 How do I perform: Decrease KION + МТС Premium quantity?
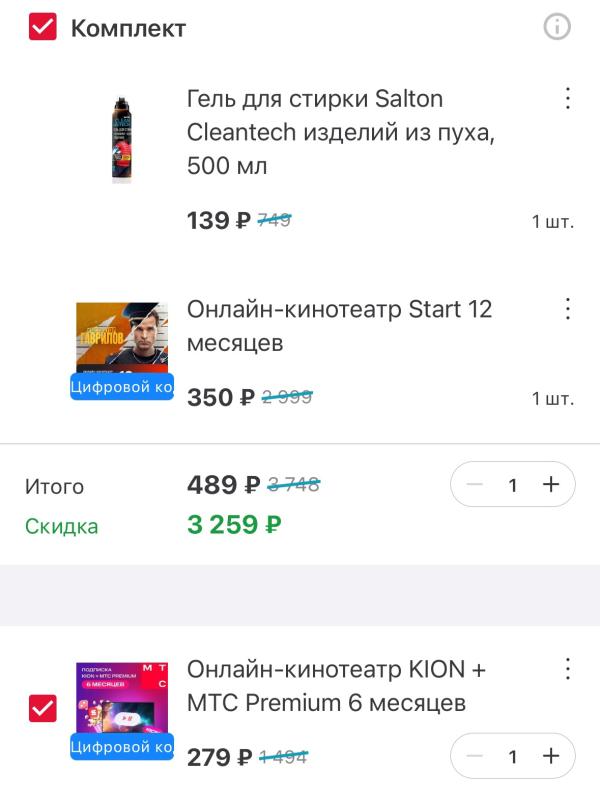click(476, 756)
